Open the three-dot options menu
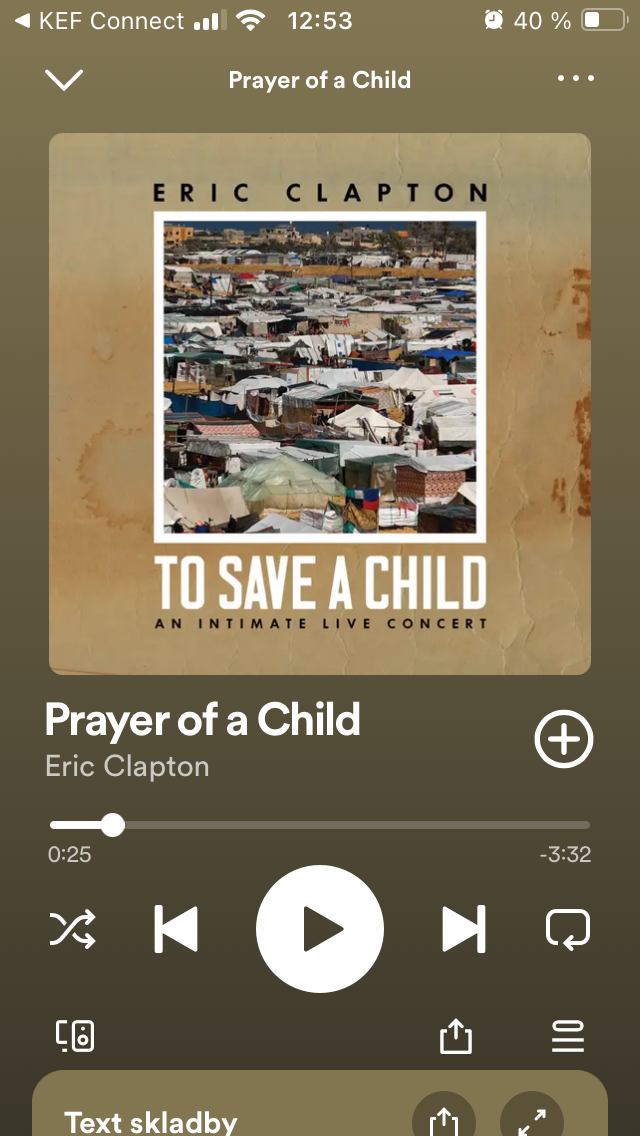Image resolution: width=640 pixels, height=1136 pixels. [x=576, y=79]
